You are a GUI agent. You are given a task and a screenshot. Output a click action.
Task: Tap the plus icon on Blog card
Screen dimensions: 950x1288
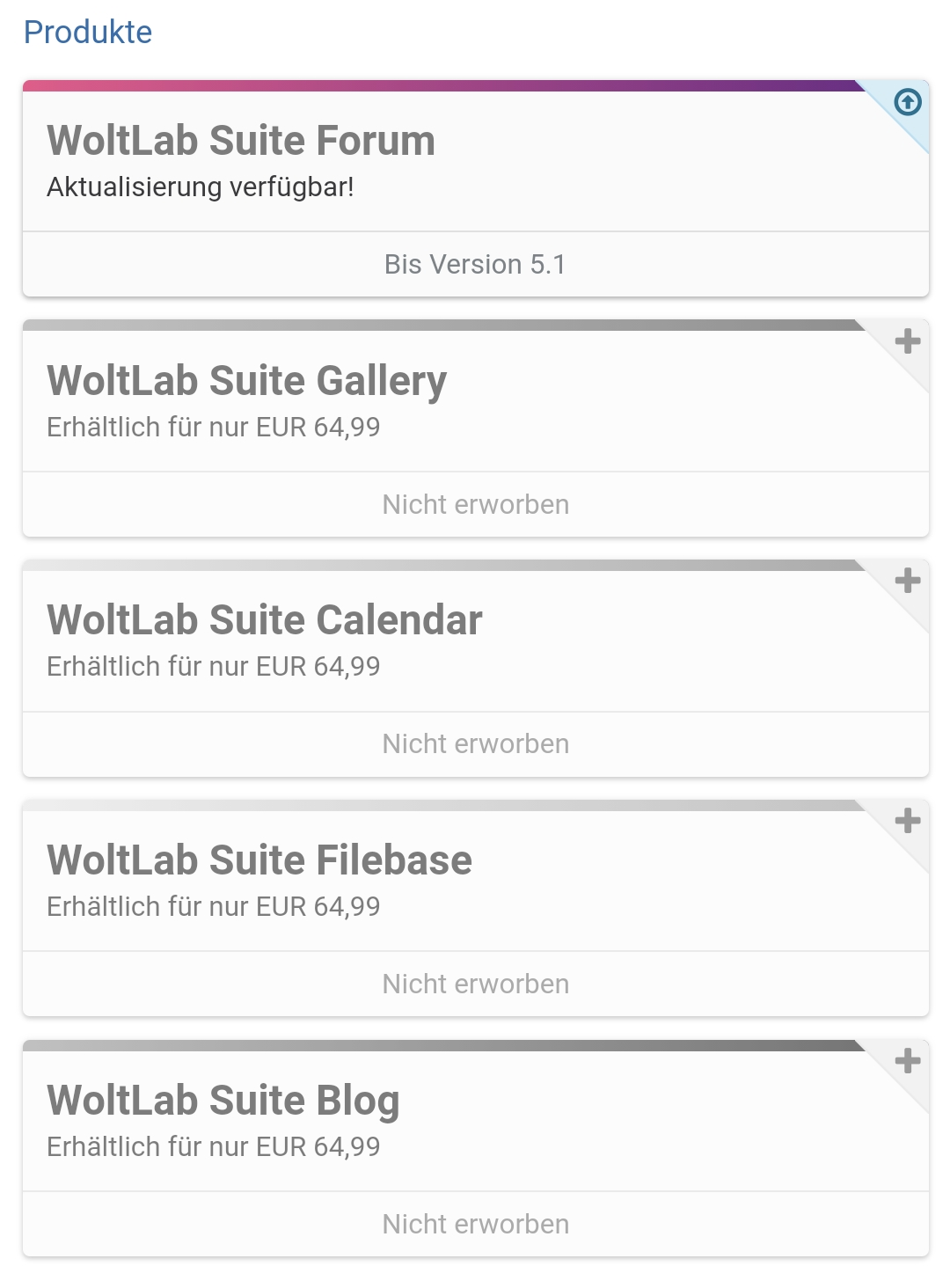907,1061
